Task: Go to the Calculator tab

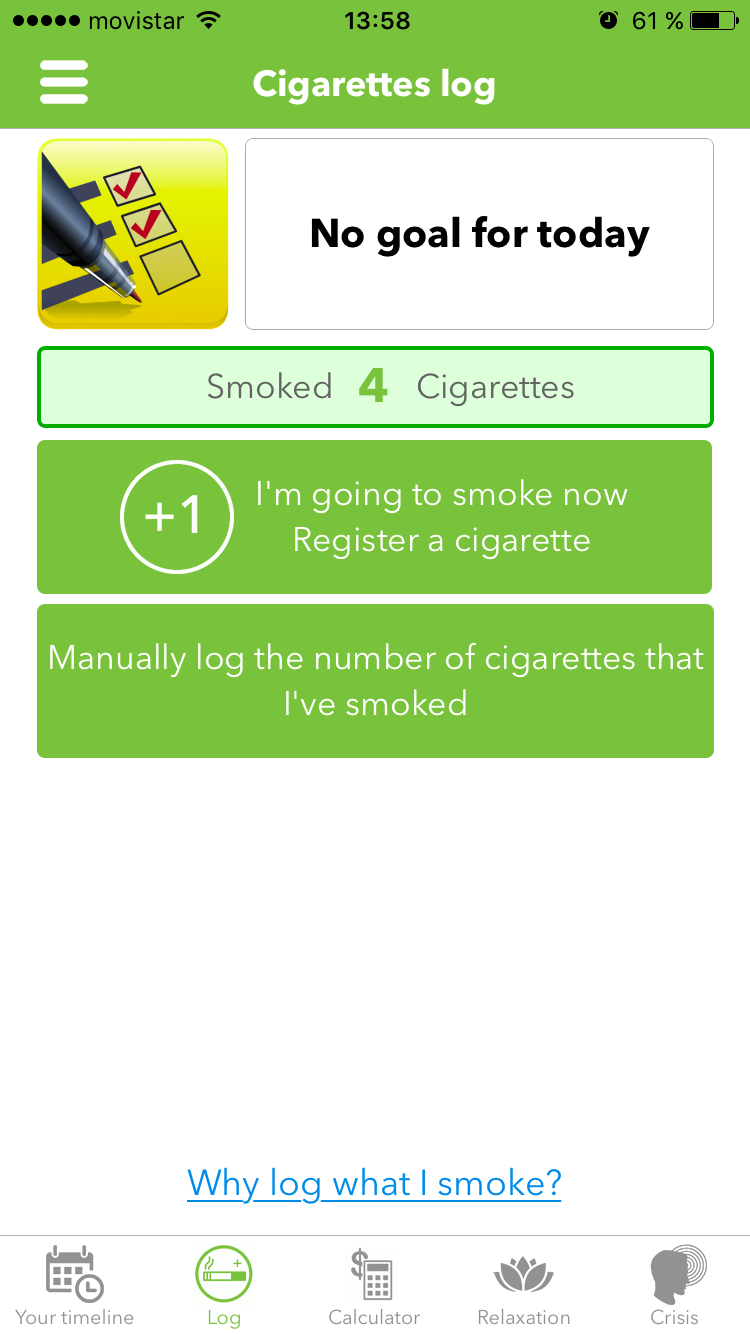Action: (x=374, y=1285)
